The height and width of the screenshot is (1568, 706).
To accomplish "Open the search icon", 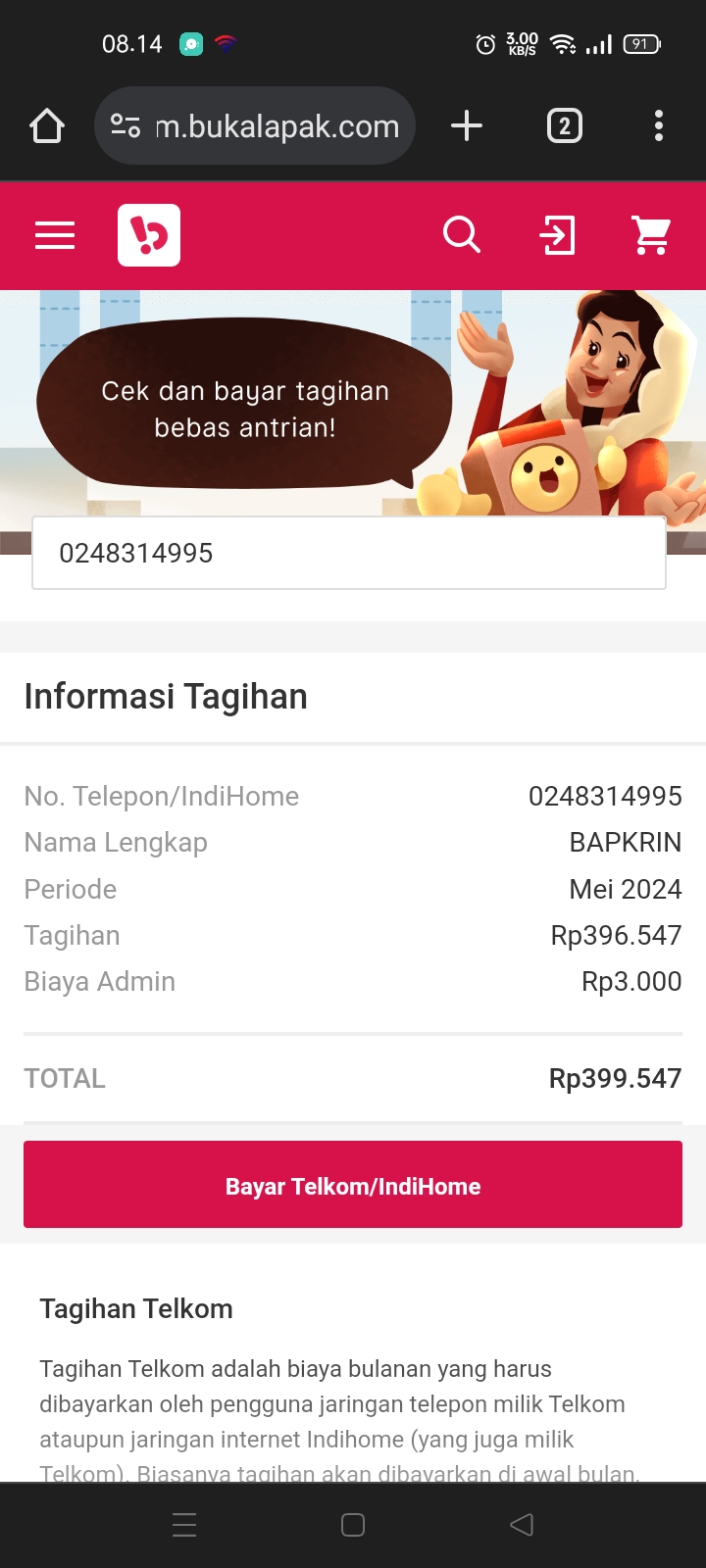I will (x=461, y=235).
